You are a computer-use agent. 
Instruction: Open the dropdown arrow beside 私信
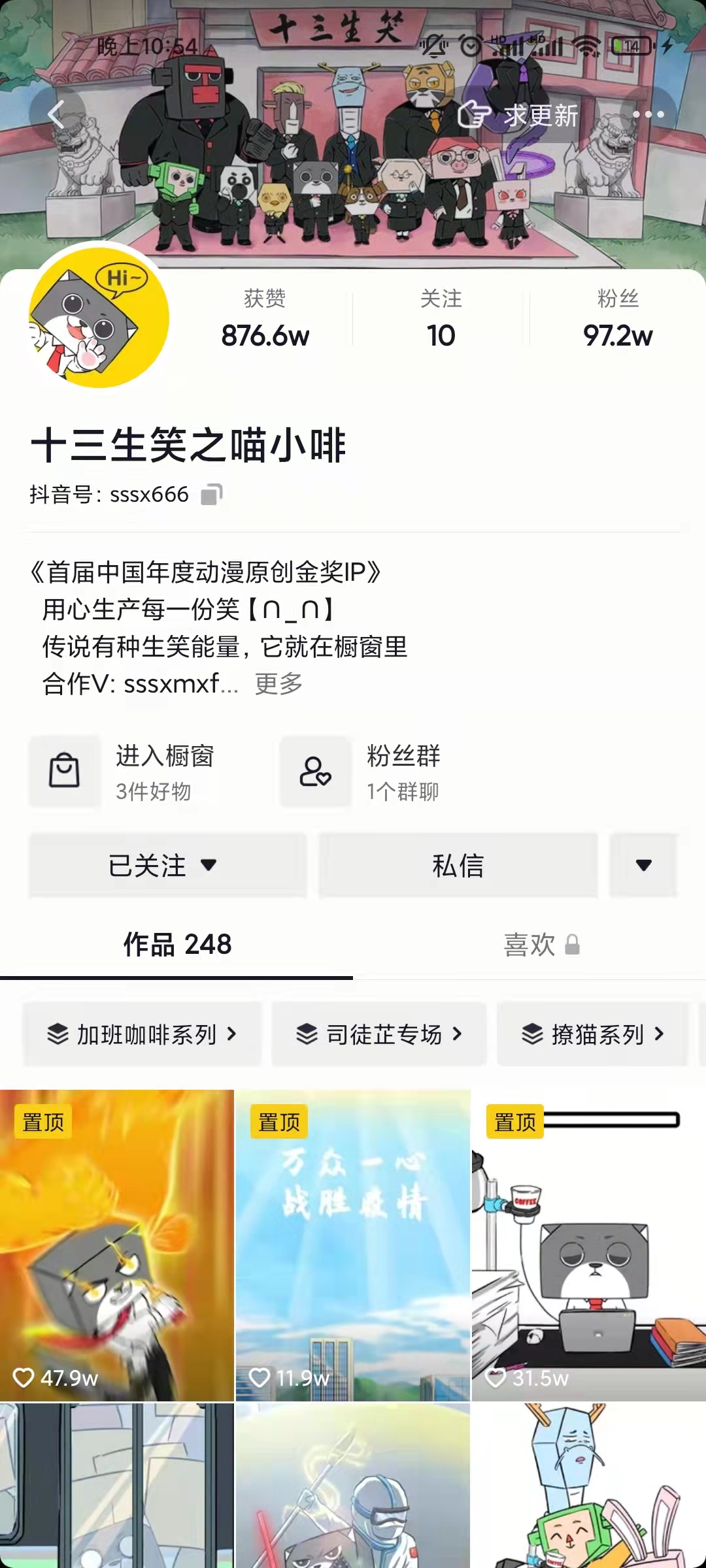[643, 865]
